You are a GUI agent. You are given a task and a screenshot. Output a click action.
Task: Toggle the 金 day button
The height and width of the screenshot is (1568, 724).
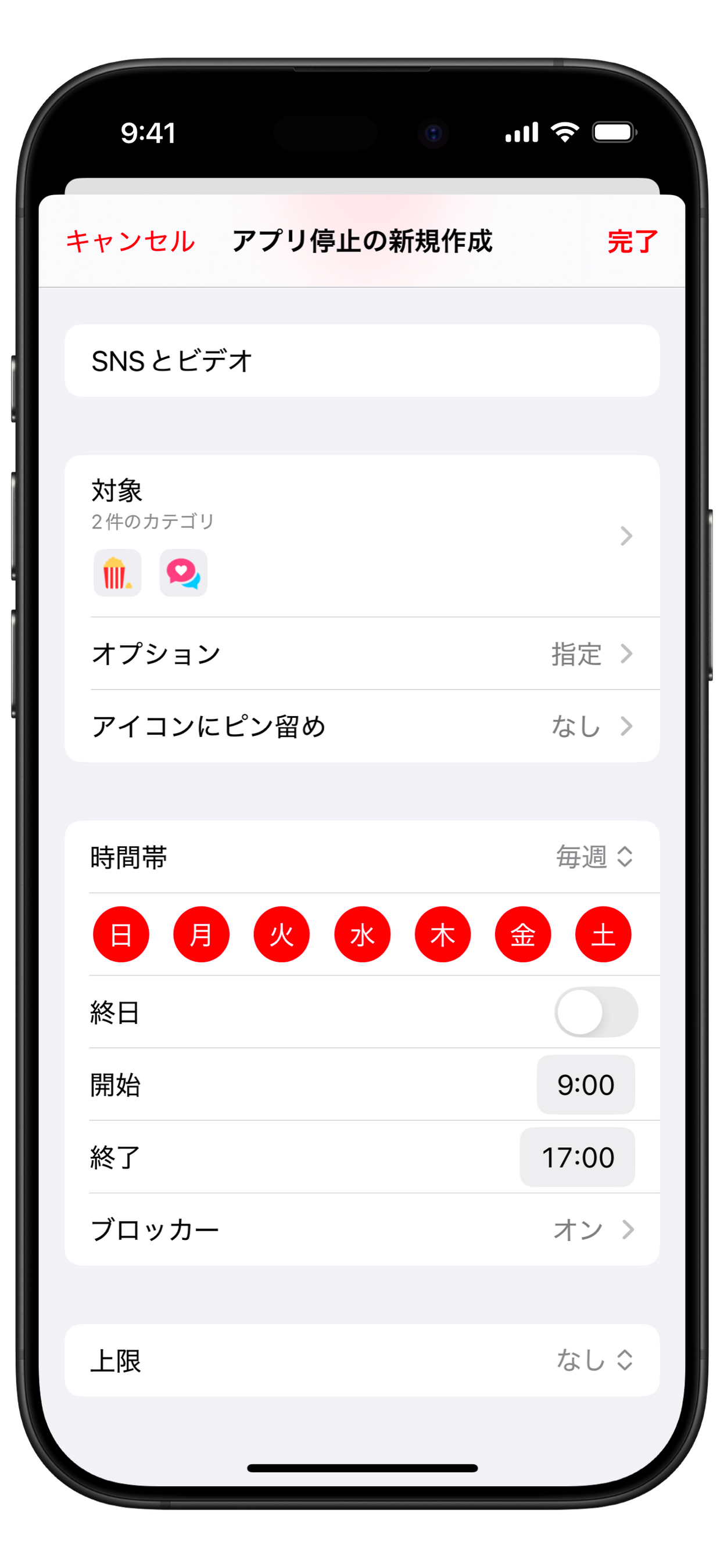[522, 934]
